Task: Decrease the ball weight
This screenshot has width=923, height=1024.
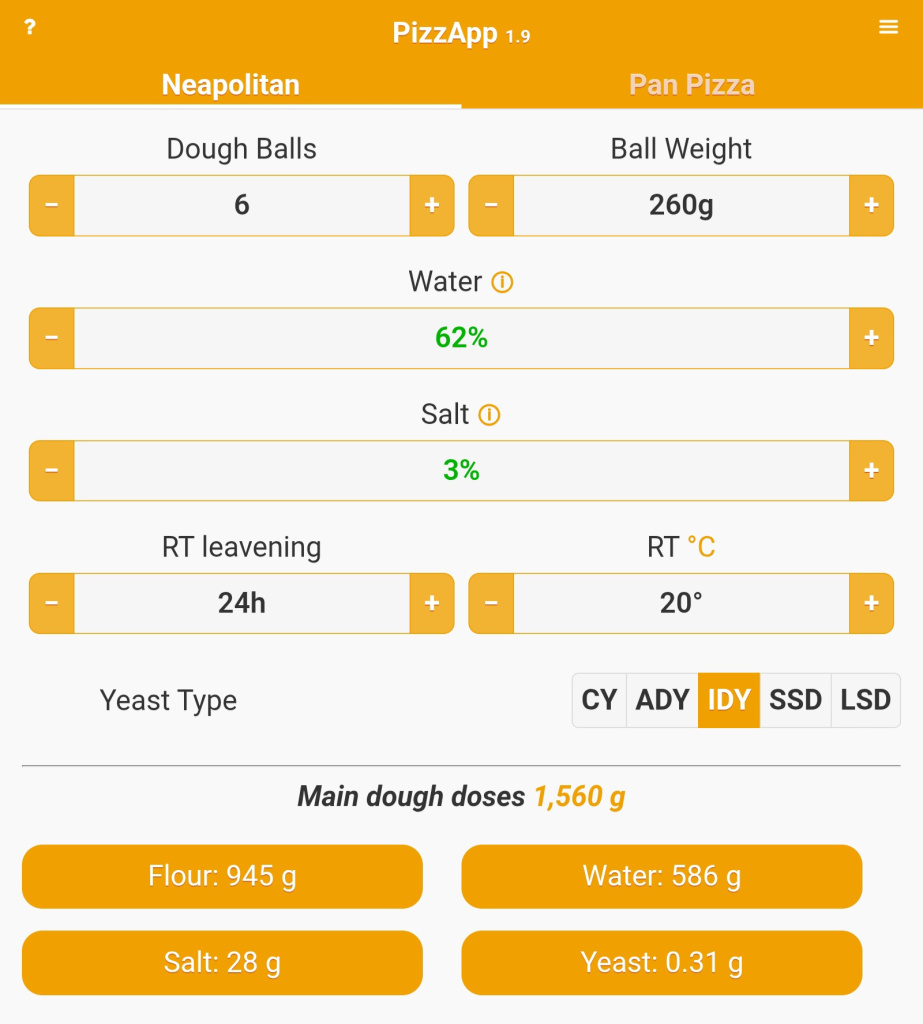Action: 491,205
